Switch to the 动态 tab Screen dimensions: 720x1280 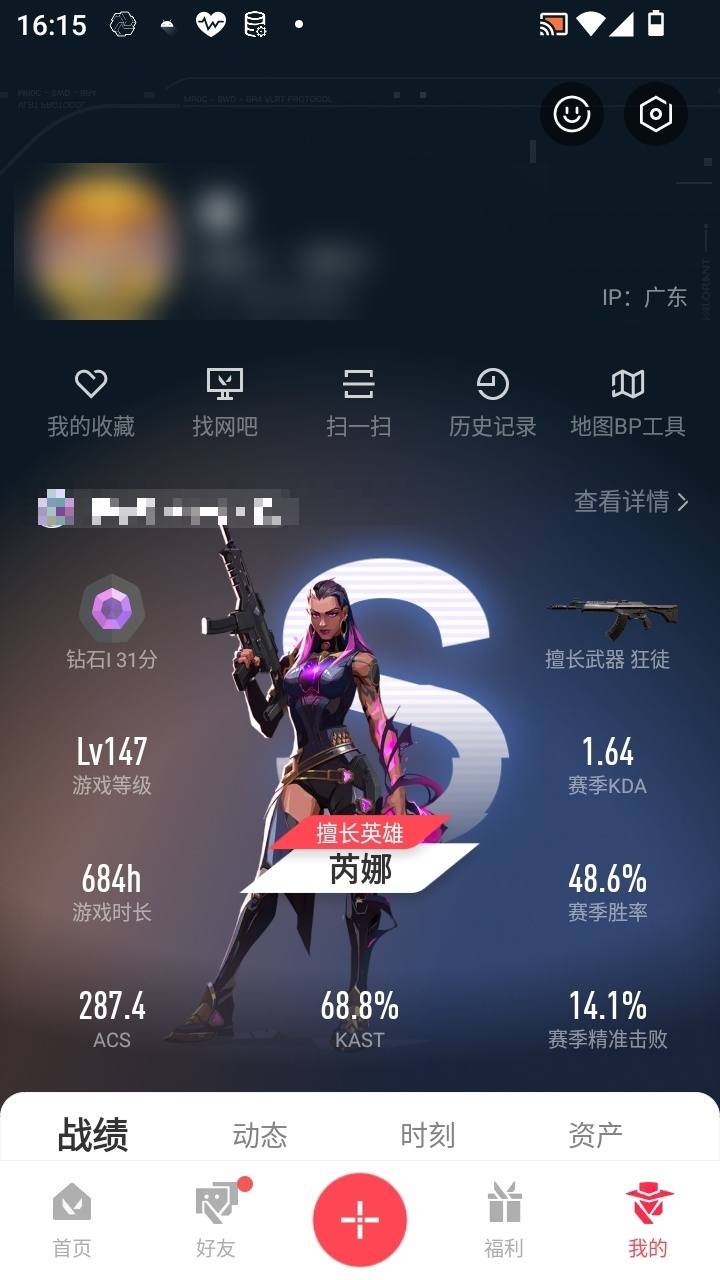(260, 1135)
